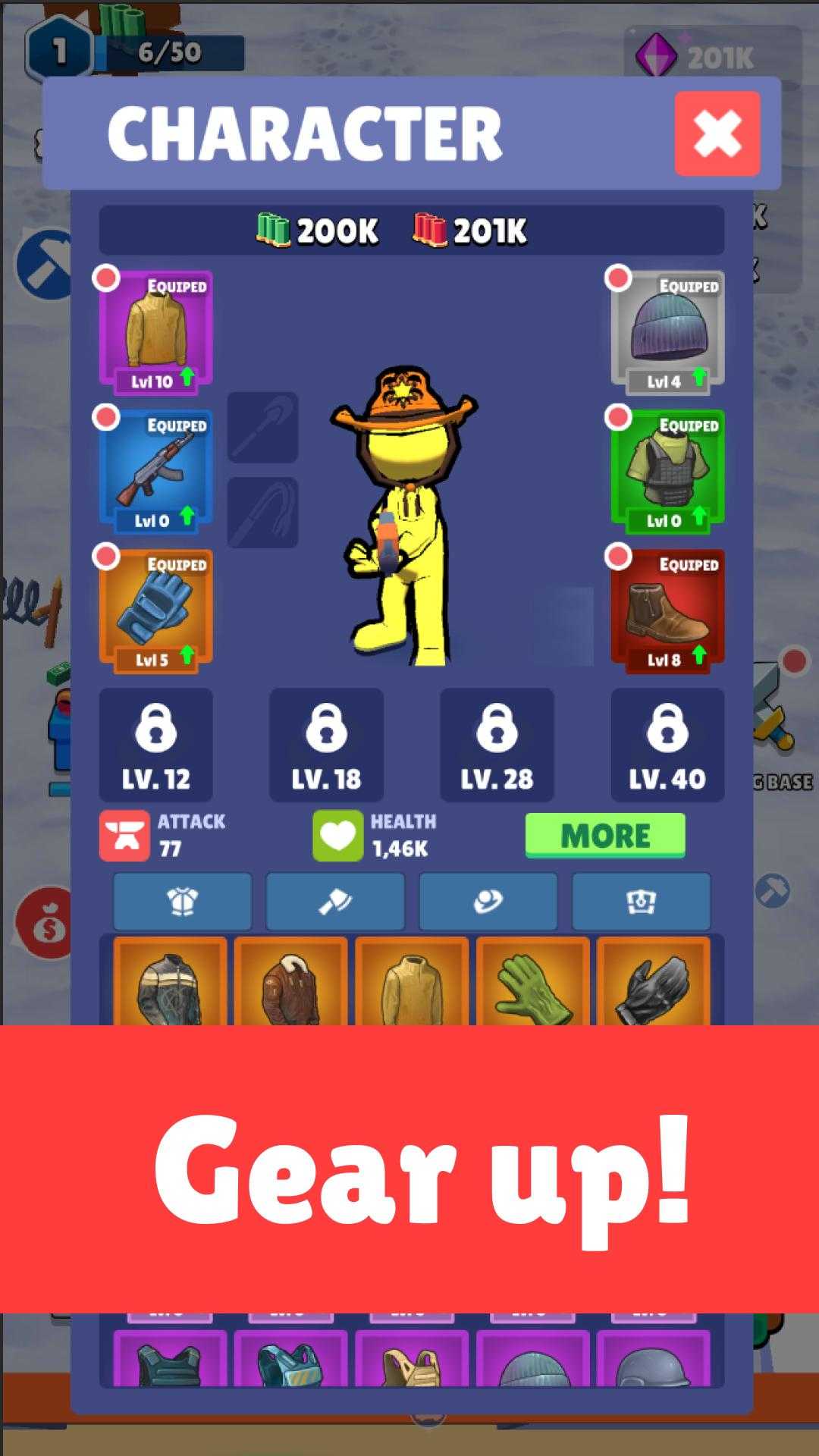
Task: Close the Character window
Action: (x=717, y=133)
